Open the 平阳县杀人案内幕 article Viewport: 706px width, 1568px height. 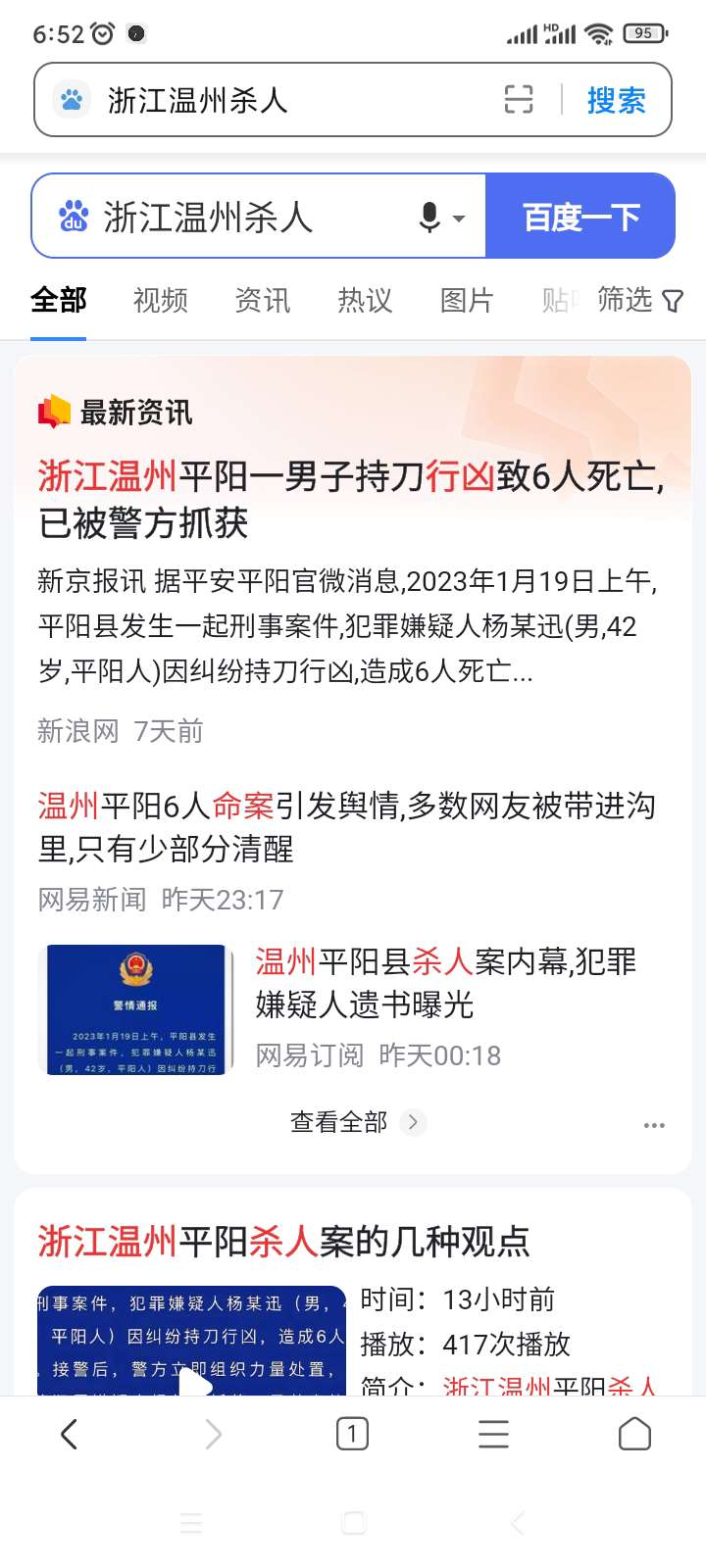pyautogui.click(x=447, y=983)
